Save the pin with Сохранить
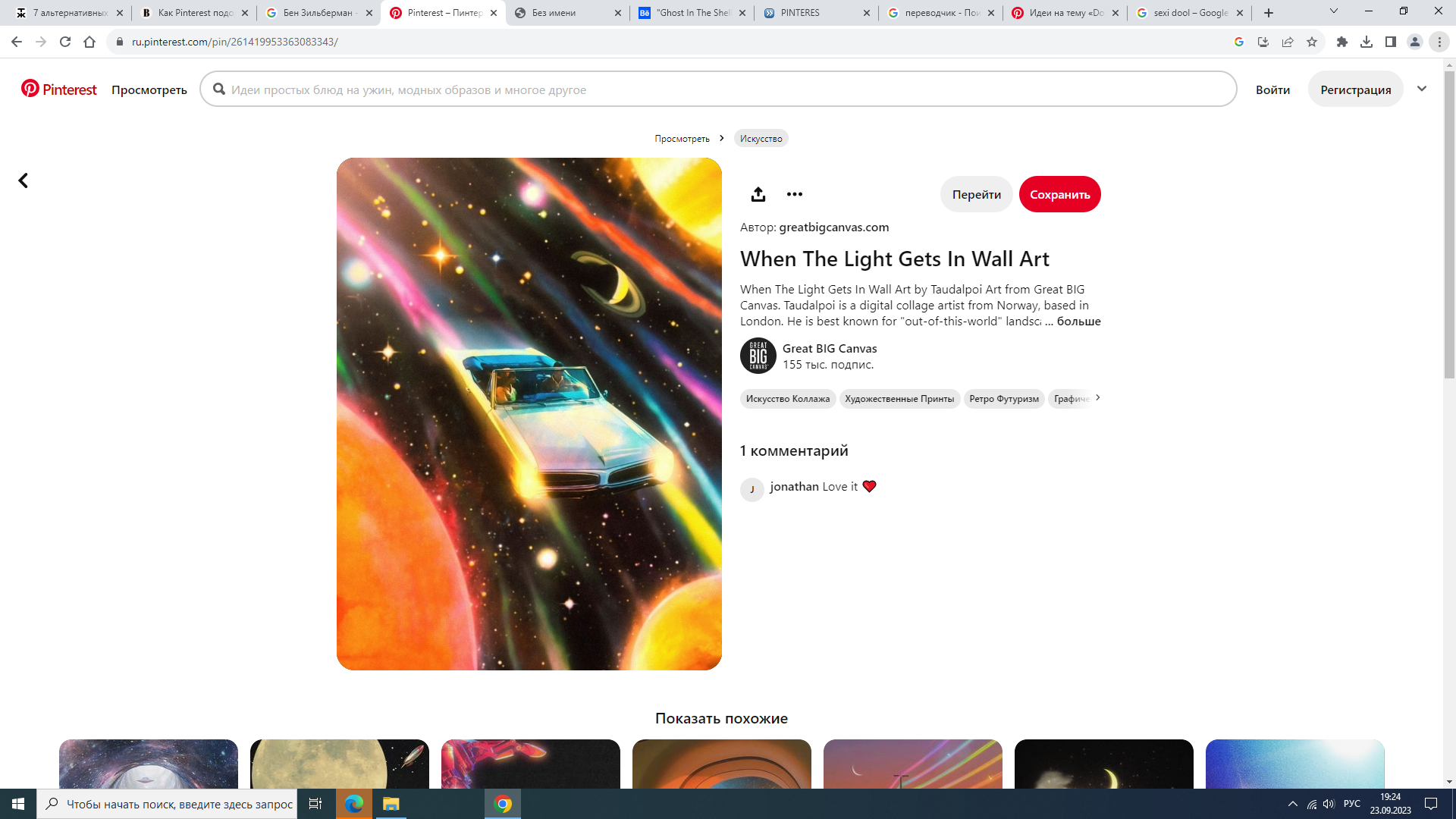Screen dimensions: 1456x819 [x=1059, y=194]
